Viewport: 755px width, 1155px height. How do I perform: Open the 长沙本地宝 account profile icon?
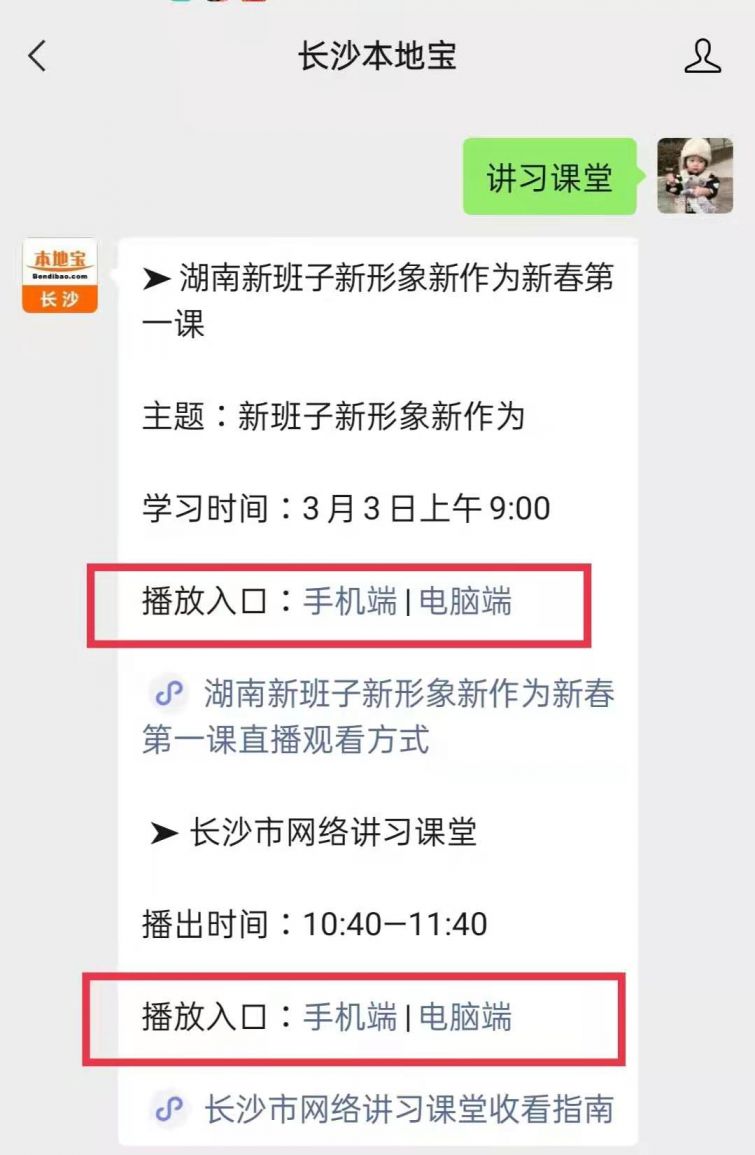click(702, 56)
